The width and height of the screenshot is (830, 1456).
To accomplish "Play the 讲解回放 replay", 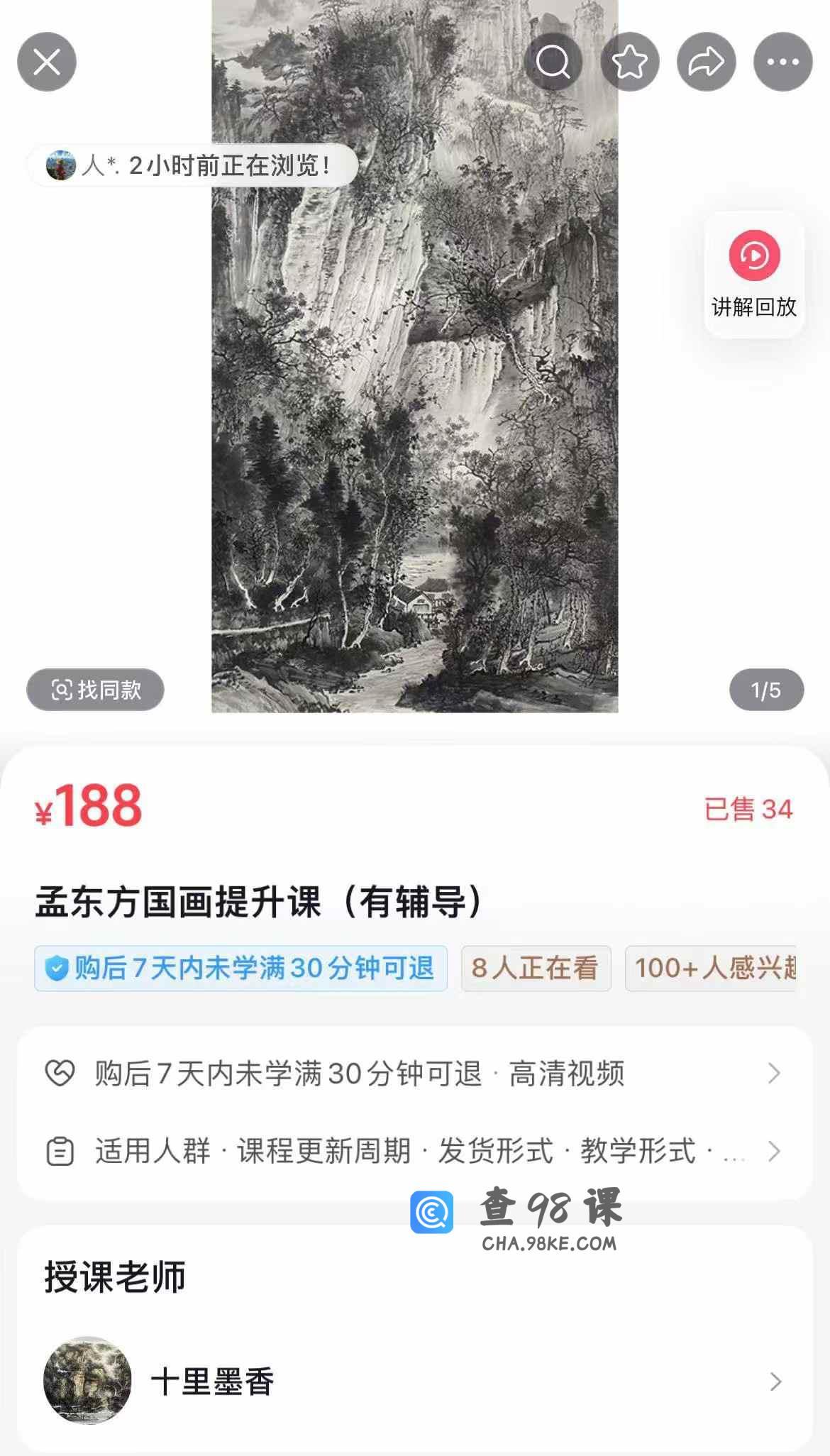I will [754, 274].
